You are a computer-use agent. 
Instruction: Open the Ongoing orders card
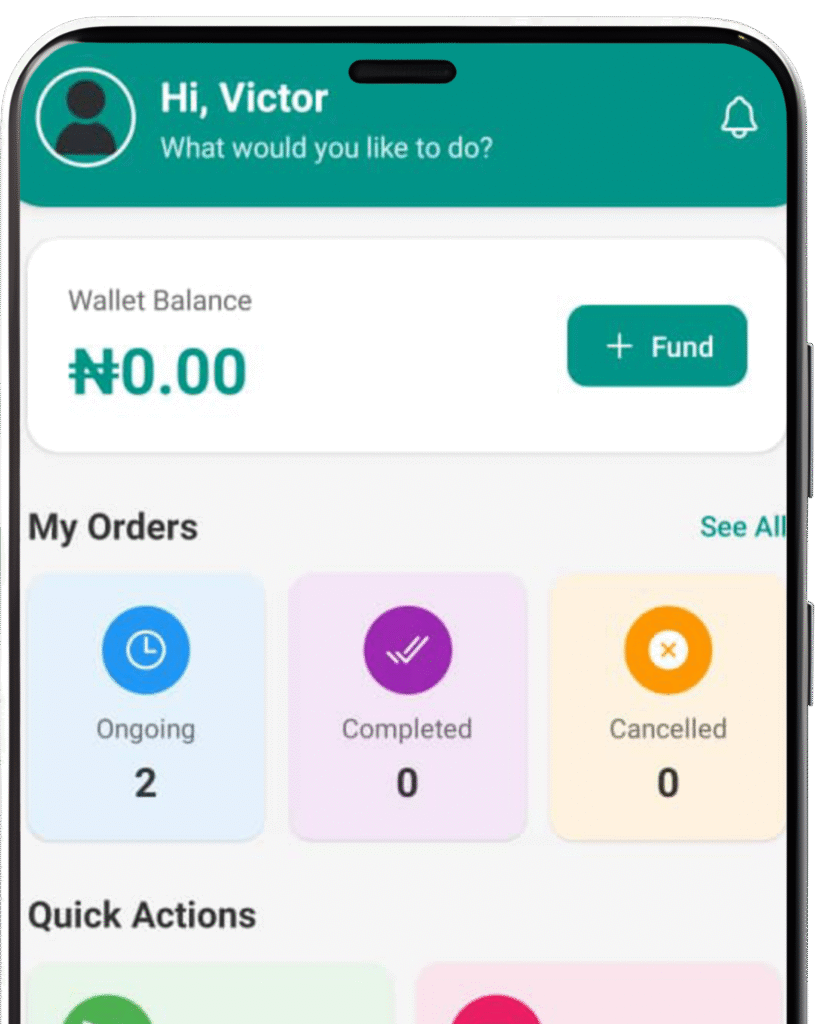click(146, 706)
